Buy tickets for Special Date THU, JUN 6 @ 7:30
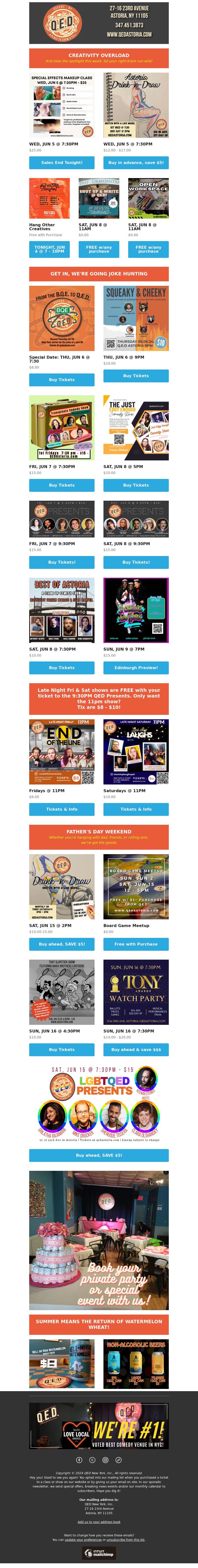198x1568 pixels. (x=62, y=380)
